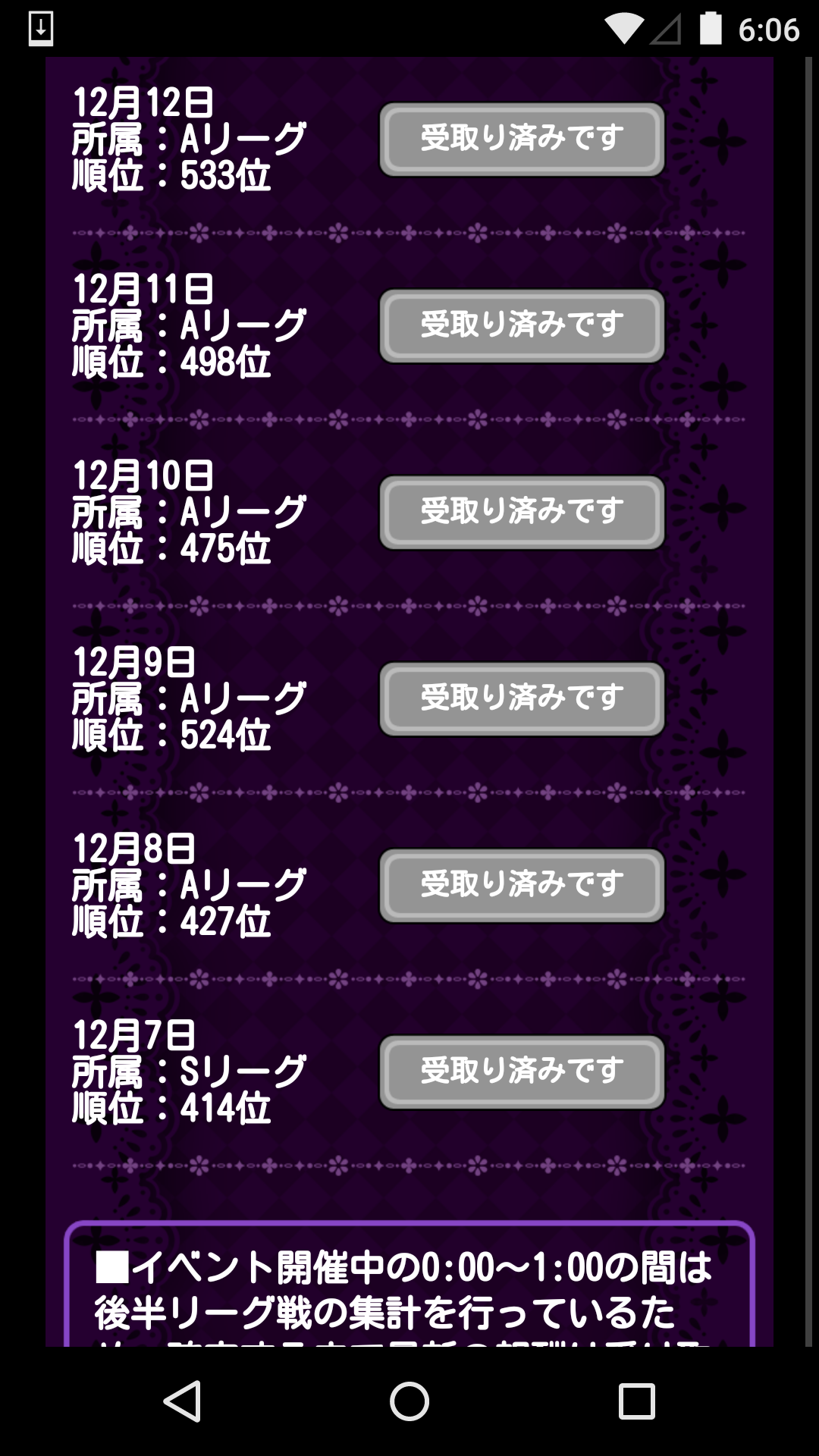This screenshot has width=819, height=1456.
Task: Tap 受取り済みです button for 12月9日
Action: pyautogui.click(x=522, y=699)
